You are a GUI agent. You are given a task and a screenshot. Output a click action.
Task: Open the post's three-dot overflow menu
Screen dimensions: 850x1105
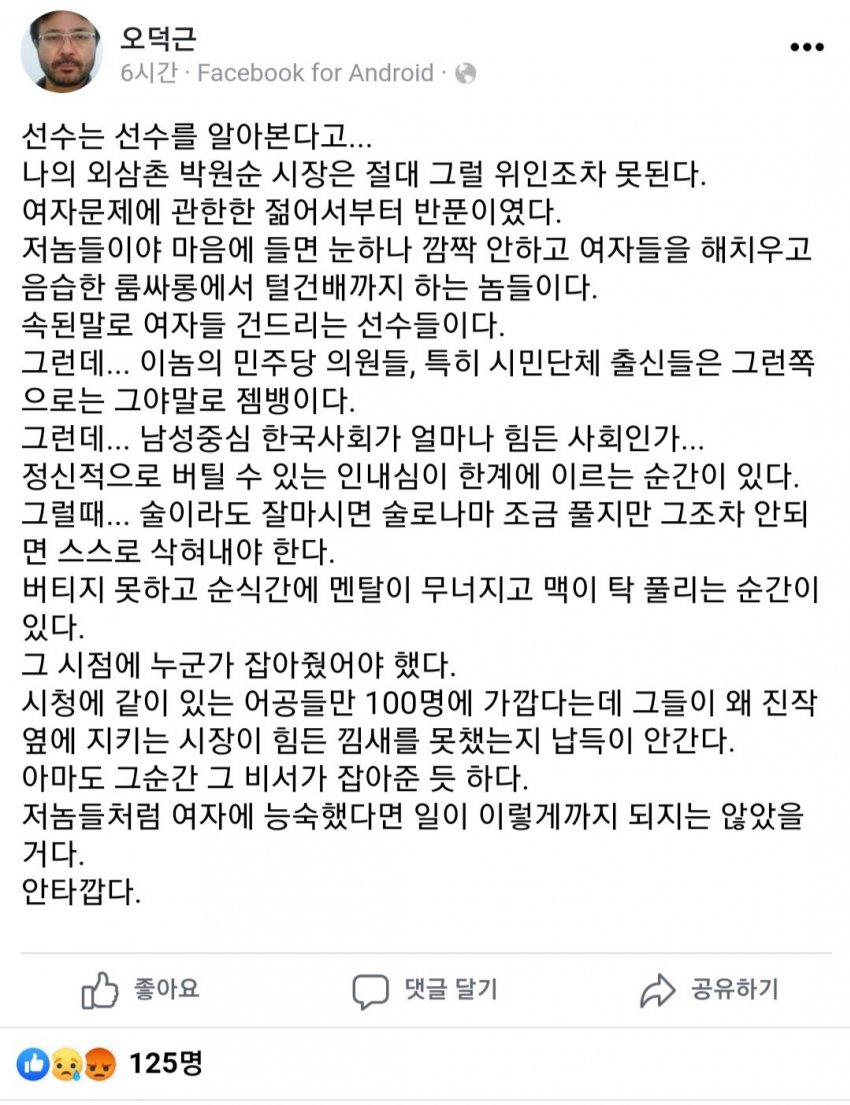(x=807, y=47)
